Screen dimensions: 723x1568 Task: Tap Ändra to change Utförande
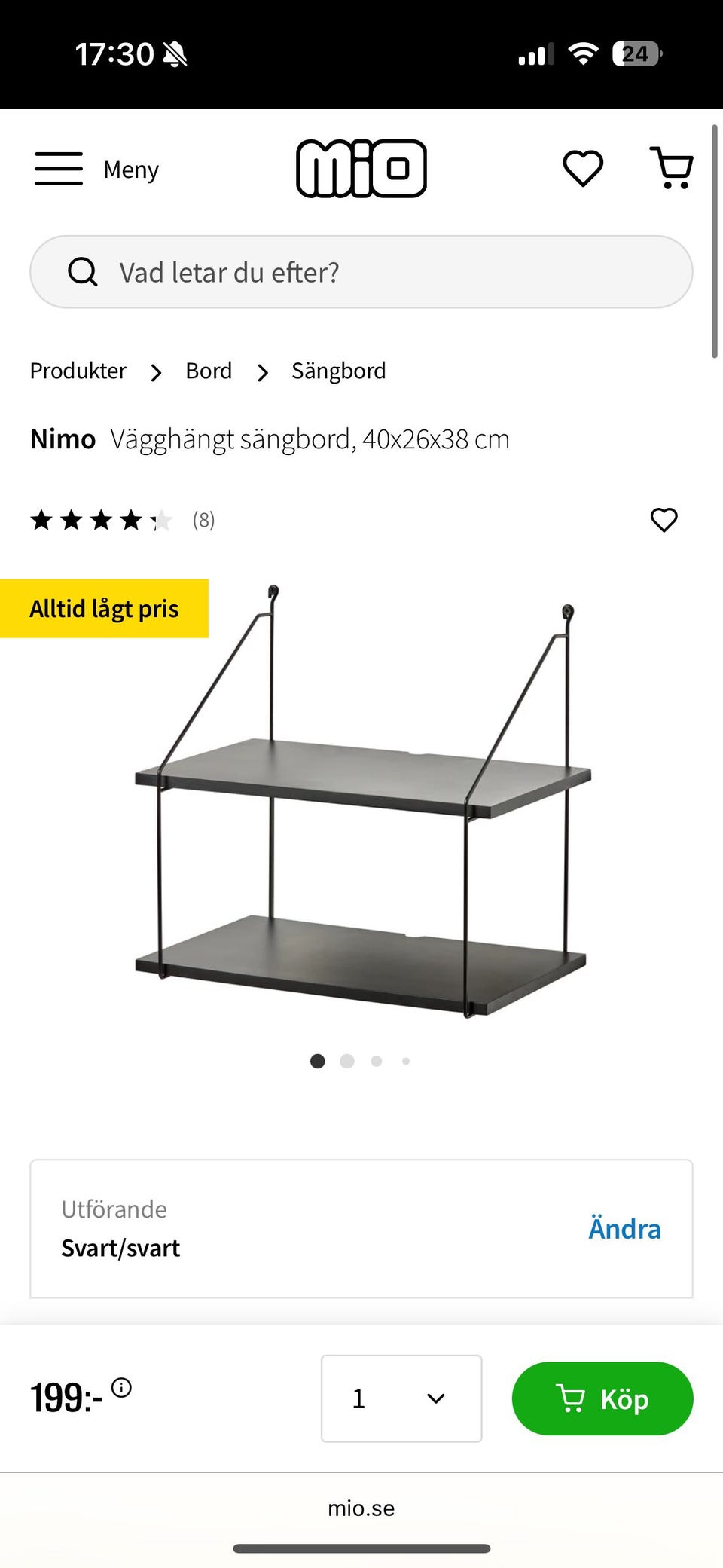click(624, 1229)
